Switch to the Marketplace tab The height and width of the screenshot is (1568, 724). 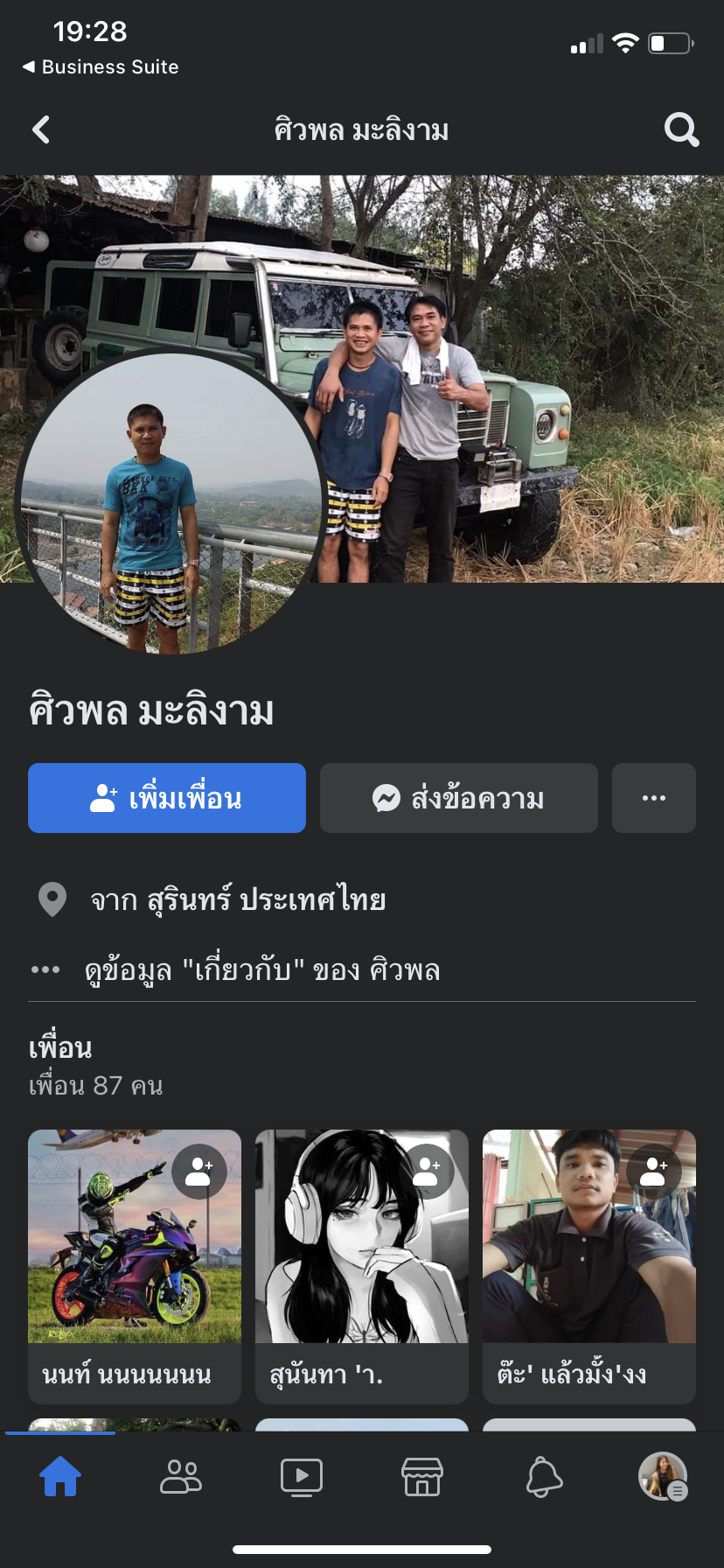tap(422, 1477)
